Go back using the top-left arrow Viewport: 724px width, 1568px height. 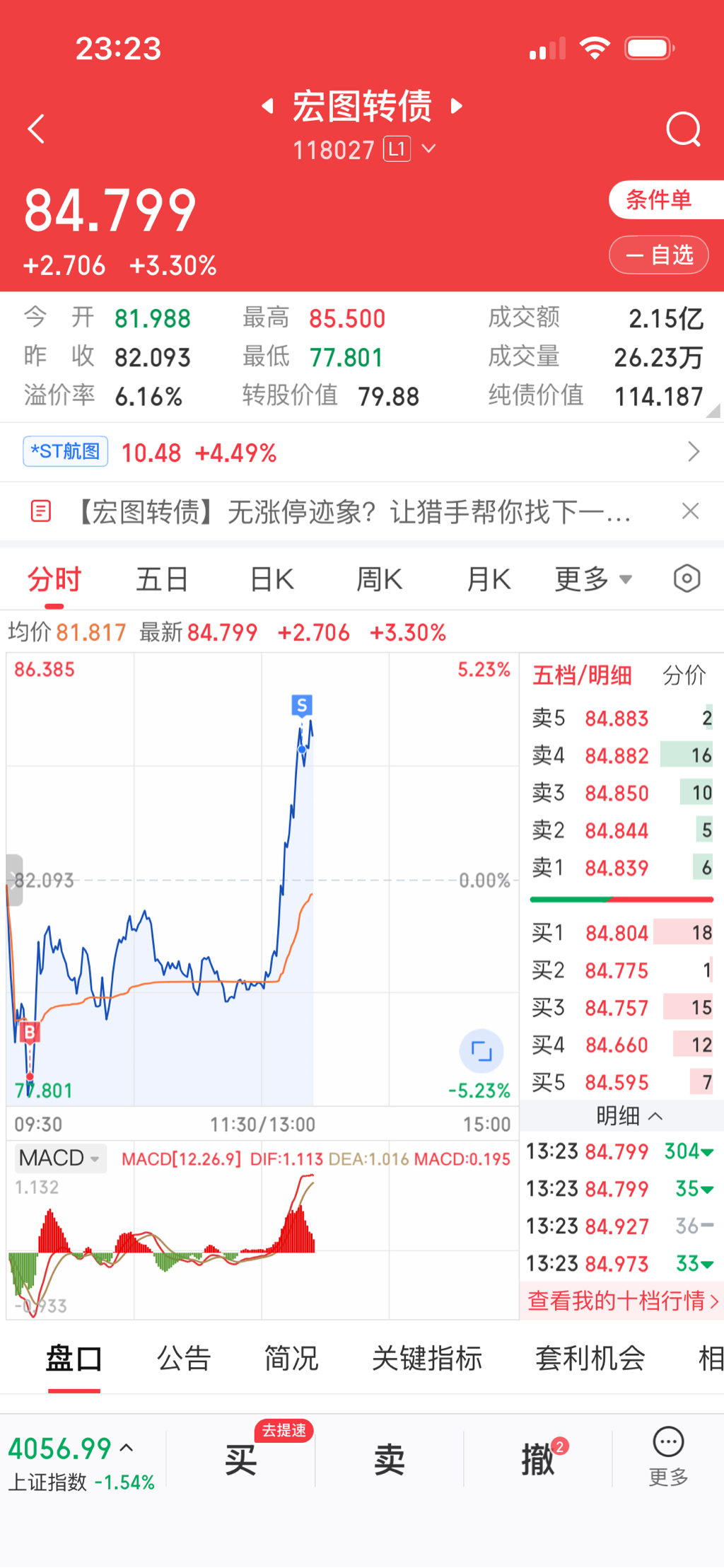[36, 129]
